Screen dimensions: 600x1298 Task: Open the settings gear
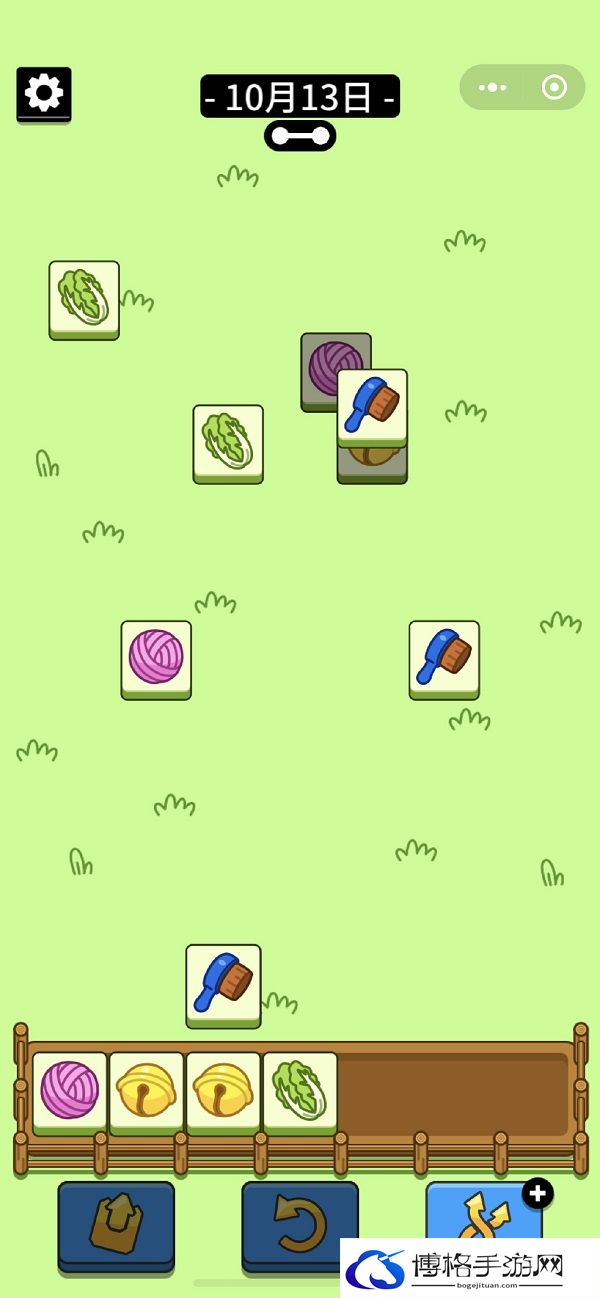[44, 93]
